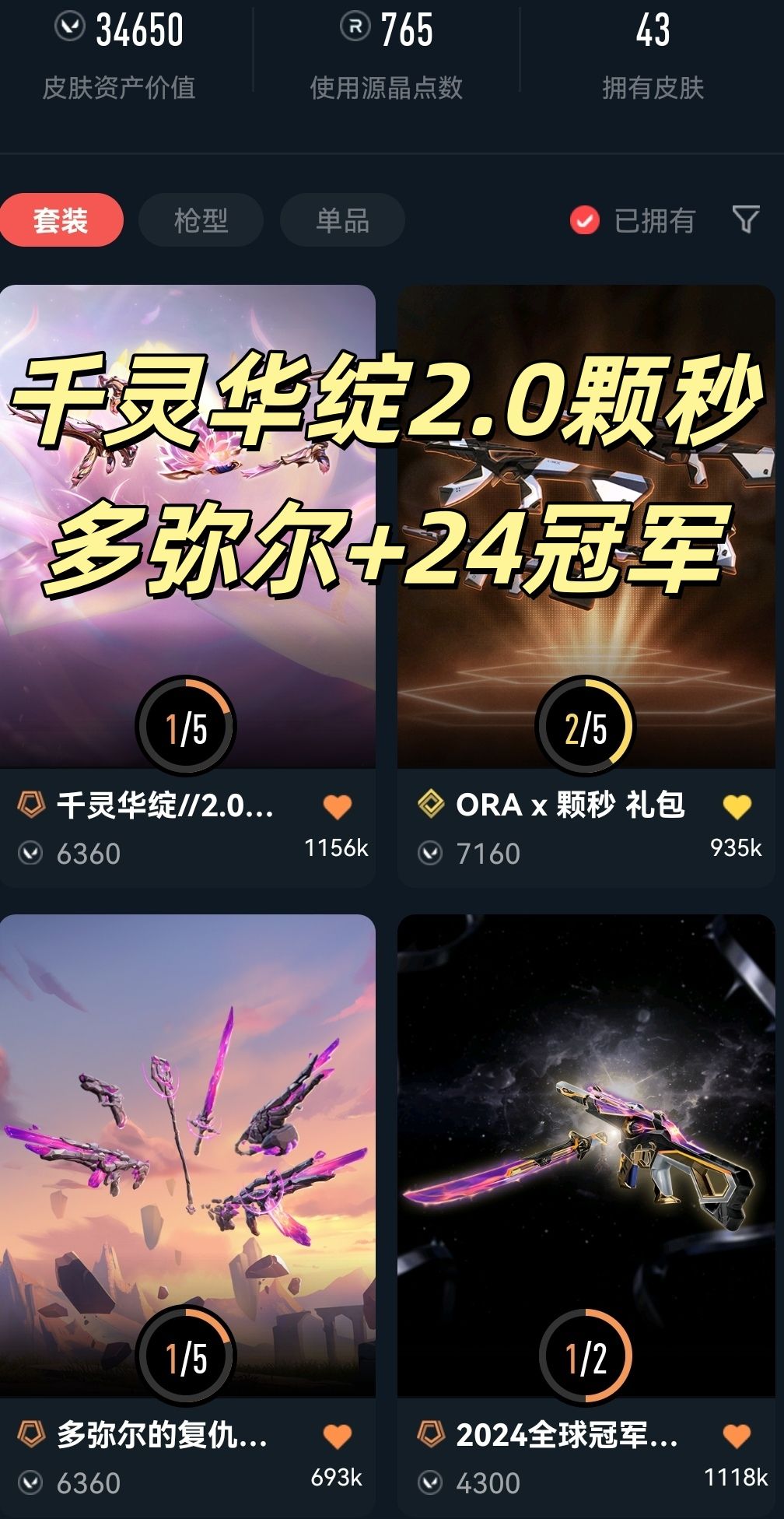Select the 单品 tab
784x1519 pixels.
click(x=342, y=220)
